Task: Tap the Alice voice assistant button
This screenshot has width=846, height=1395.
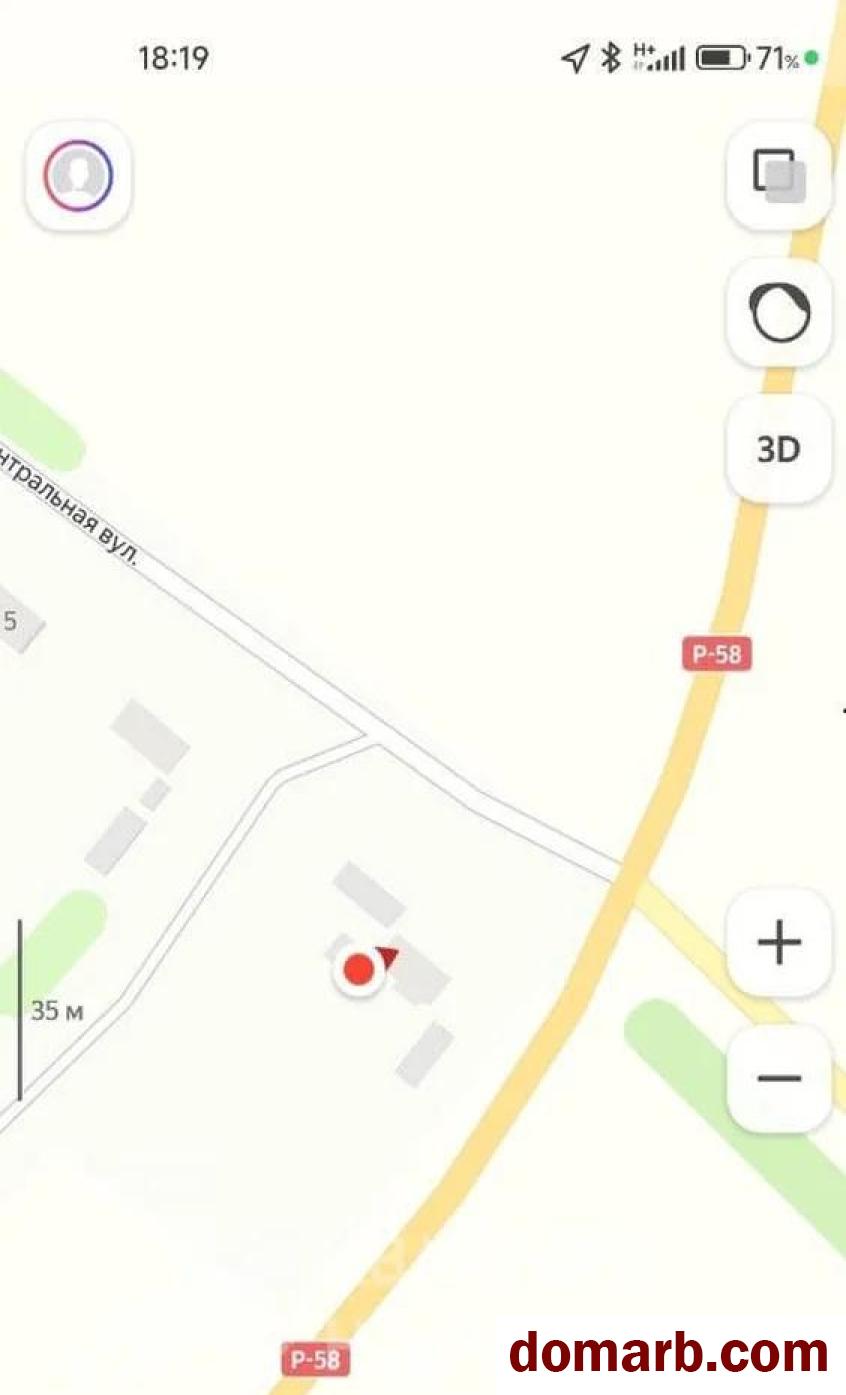Action: tap(779, 313)
